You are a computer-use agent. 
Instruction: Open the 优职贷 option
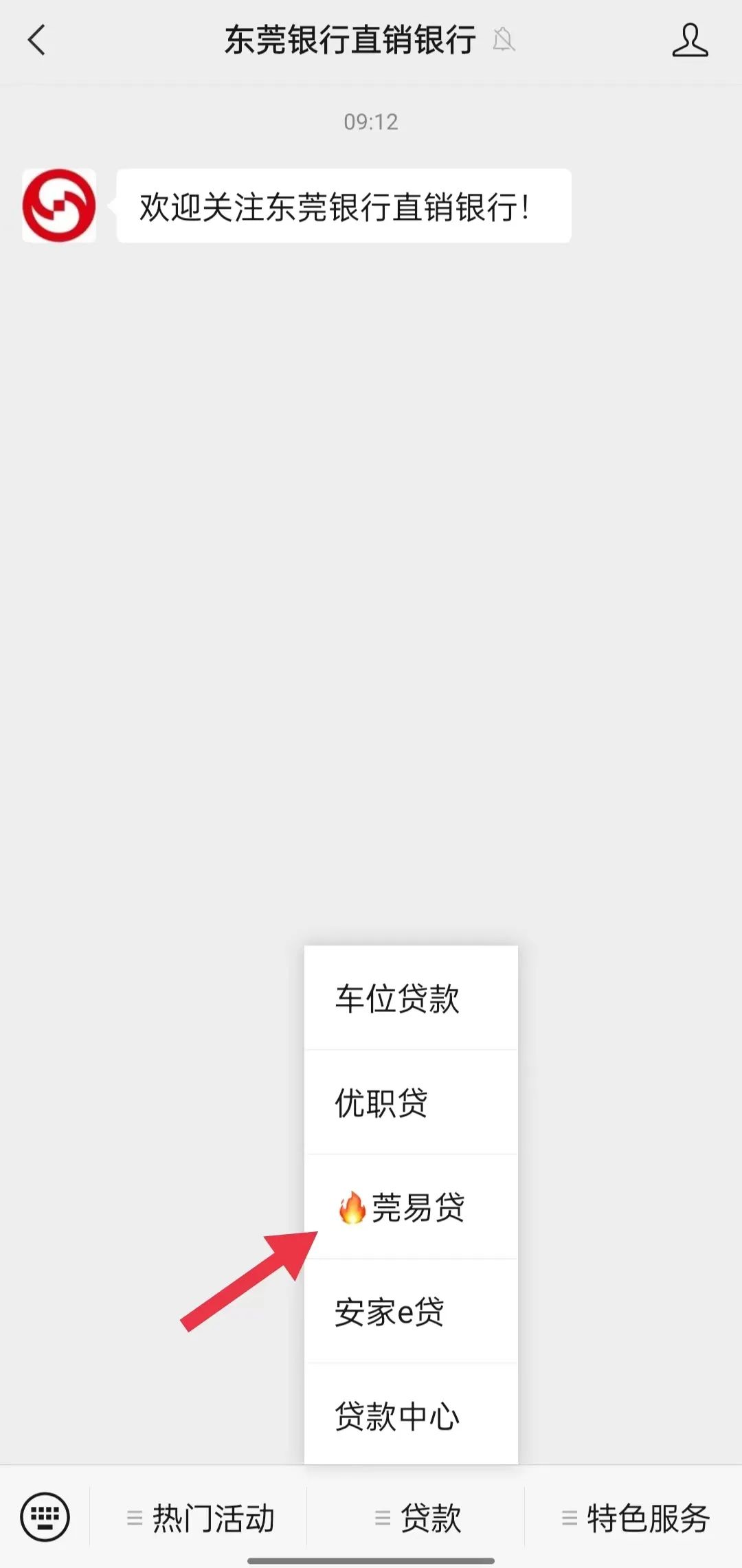coord(411,1102)
